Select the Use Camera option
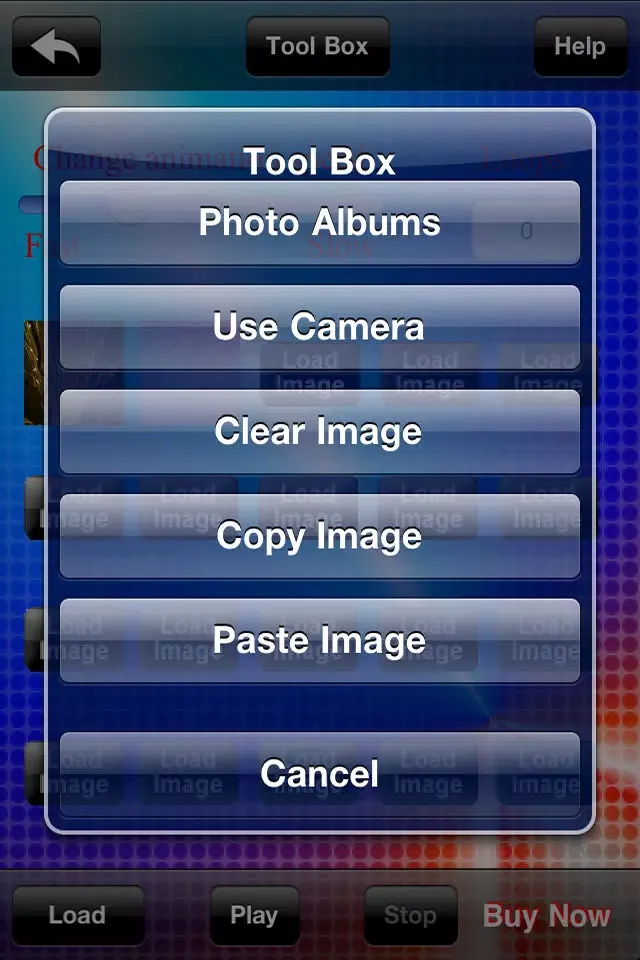 pyautogui.click(x=320, y=327)
